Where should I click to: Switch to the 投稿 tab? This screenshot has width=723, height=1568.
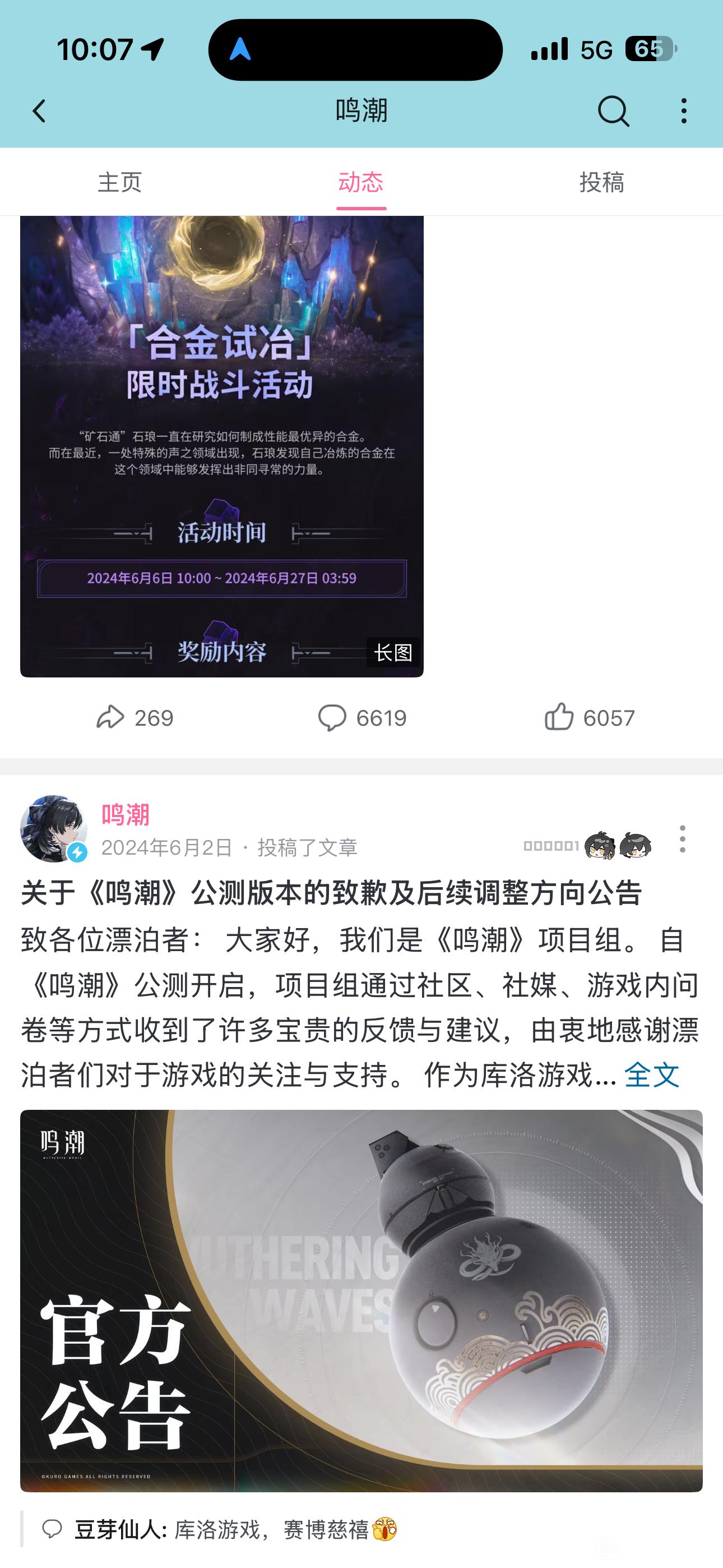(602, 182)
